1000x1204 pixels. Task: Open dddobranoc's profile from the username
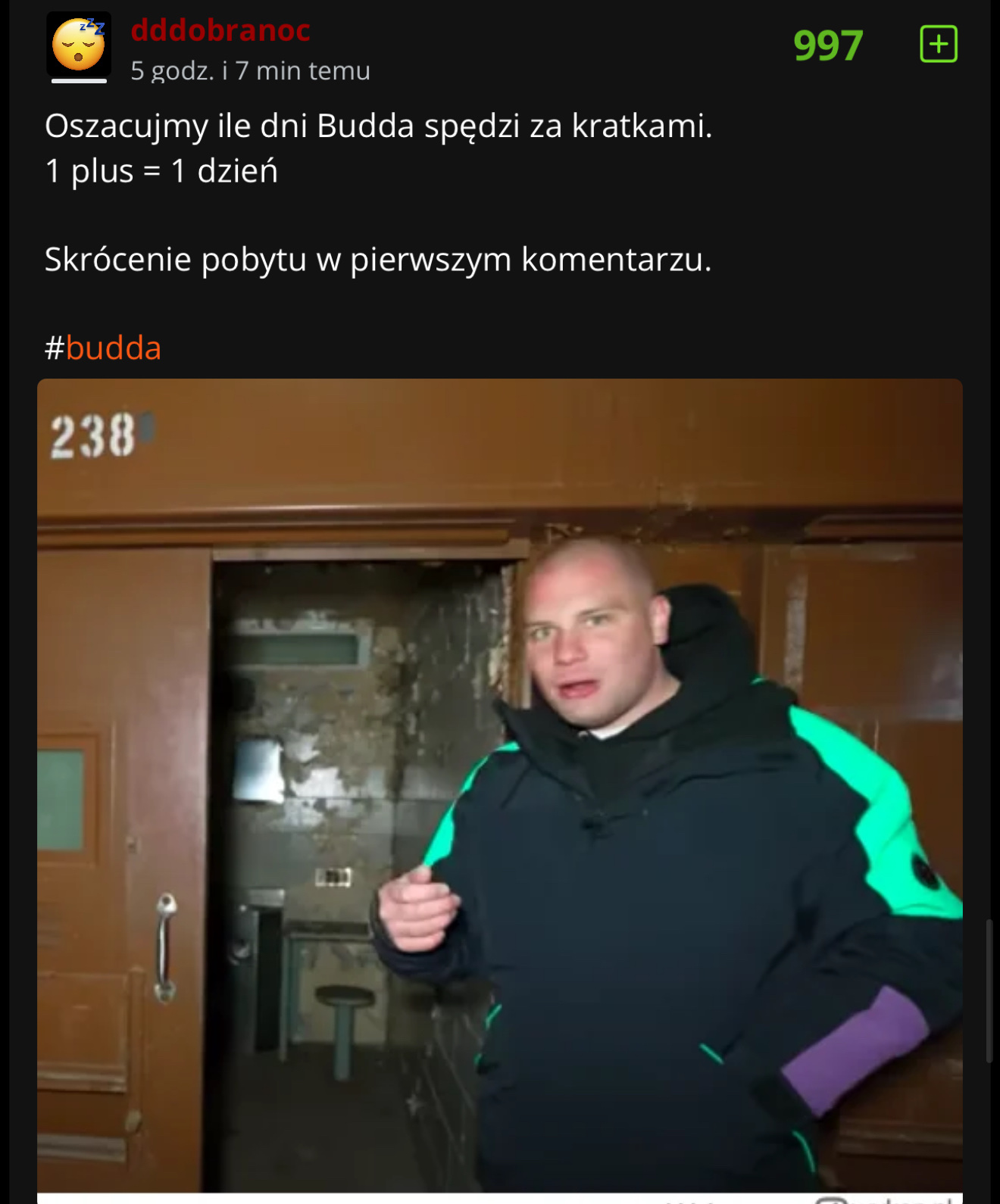pyautogui.click(x=220, y=30)
